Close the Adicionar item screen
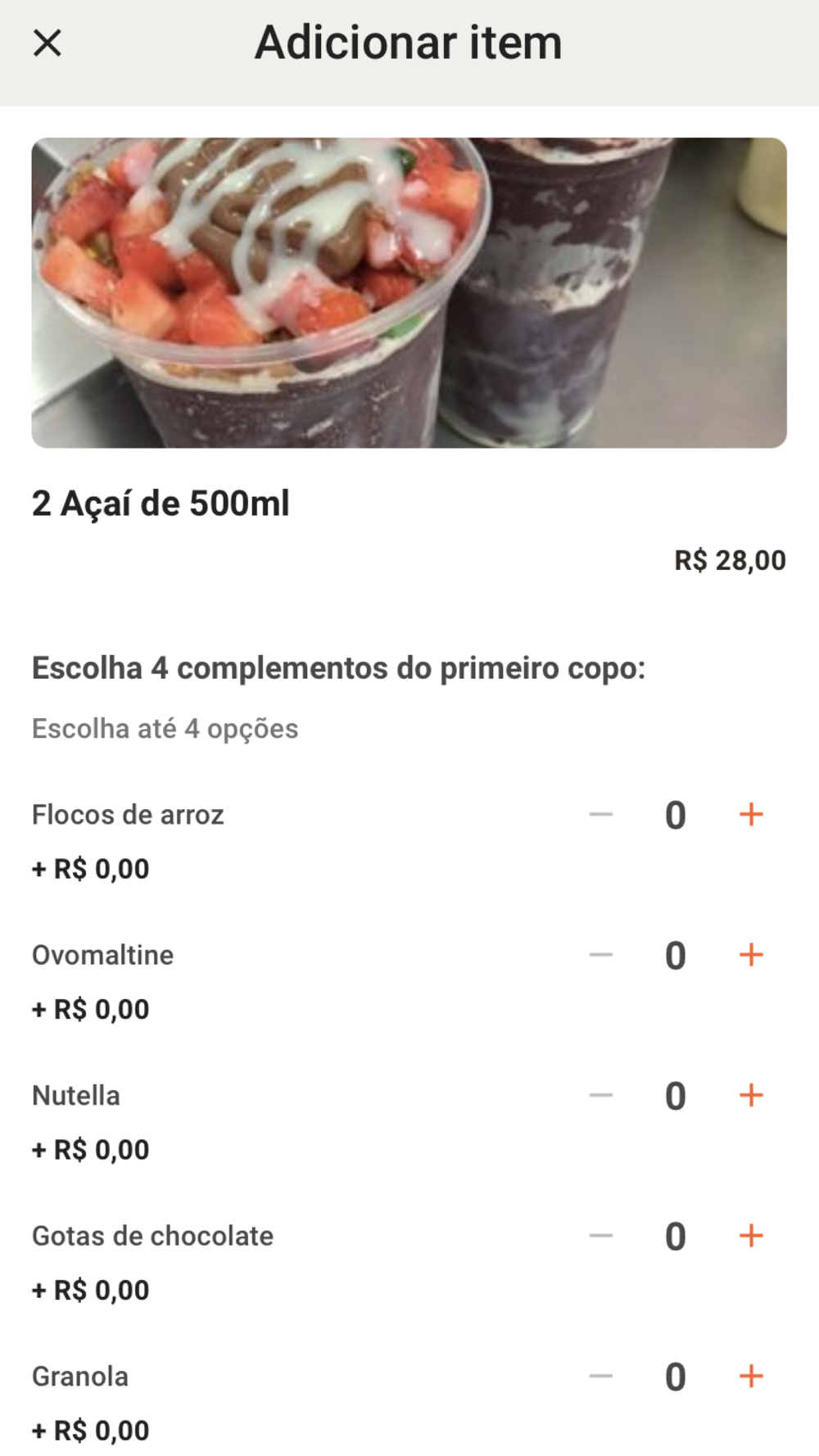Image resolution: width=819 pixels, height=1456 pixels. (47, 43)
